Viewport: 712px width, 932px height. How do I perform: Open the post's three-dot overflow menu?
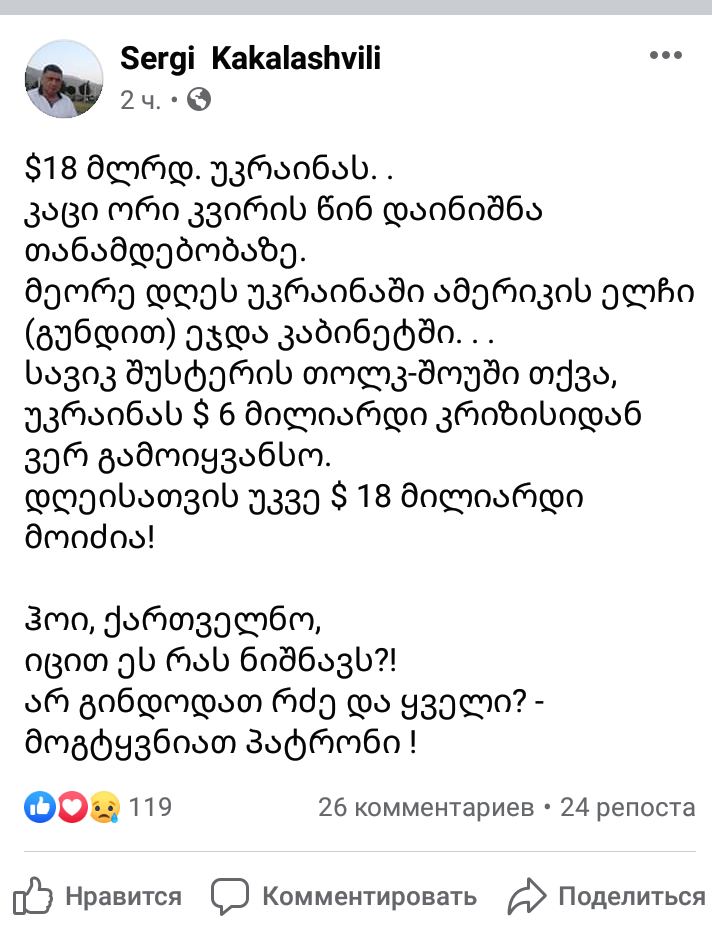click(665, 56)
